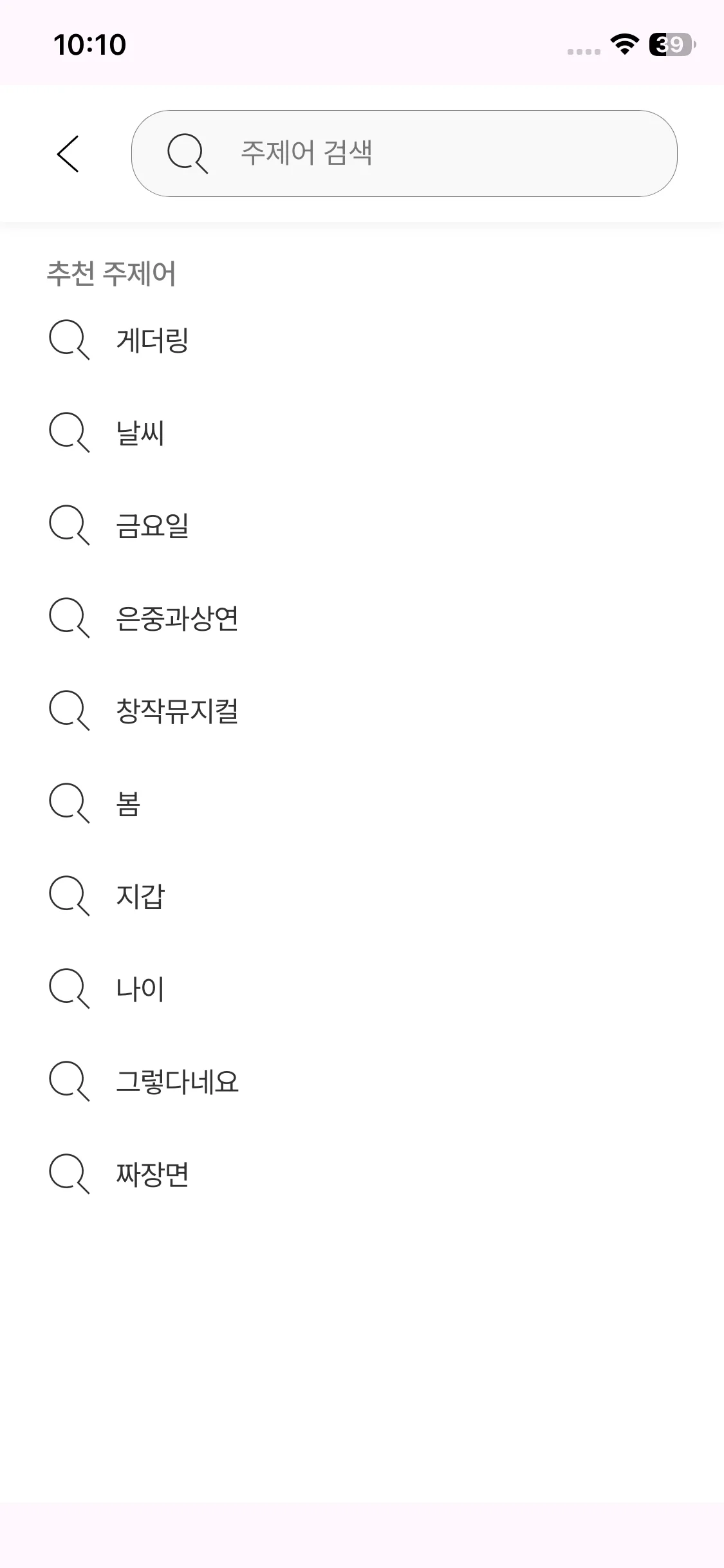
Task: Open results for 은중과상연
Action: (177, 618)
